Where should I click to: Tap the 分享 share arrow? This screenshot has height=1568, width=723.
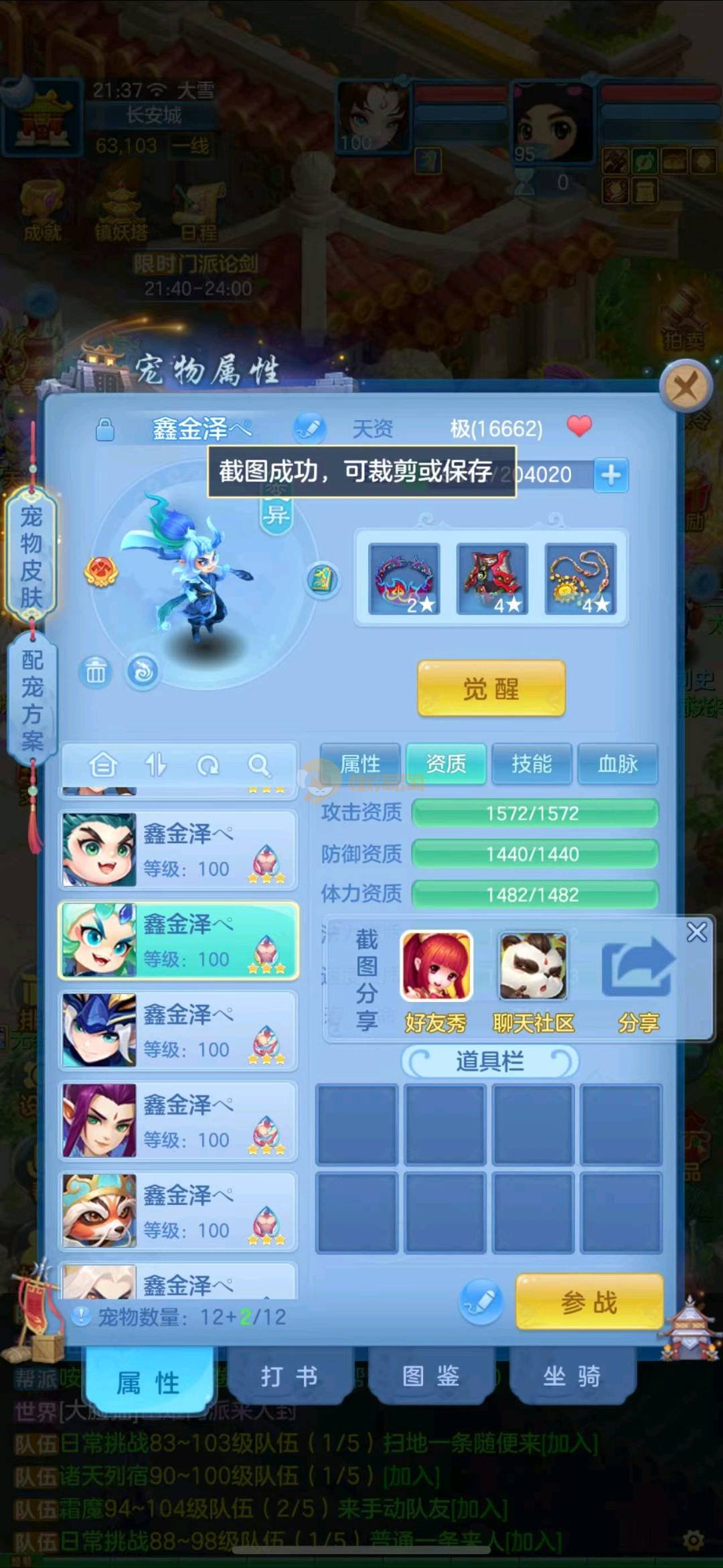pos(638,968)
